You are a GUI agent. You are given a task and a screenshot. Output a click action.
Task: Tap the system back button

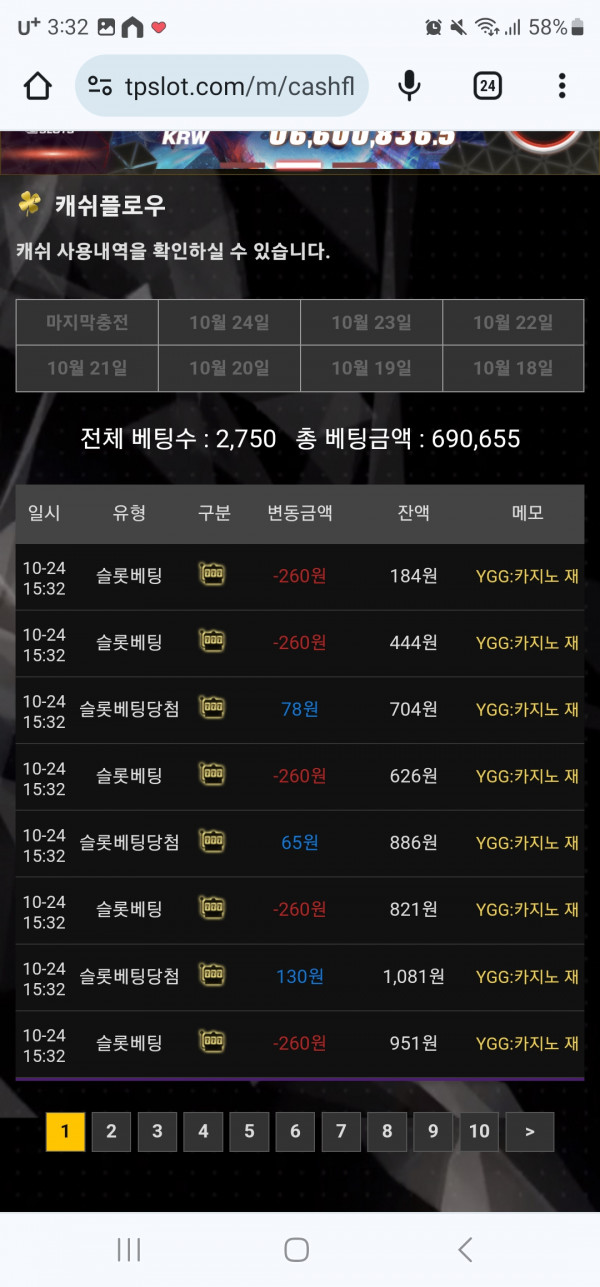point(464,1249)
